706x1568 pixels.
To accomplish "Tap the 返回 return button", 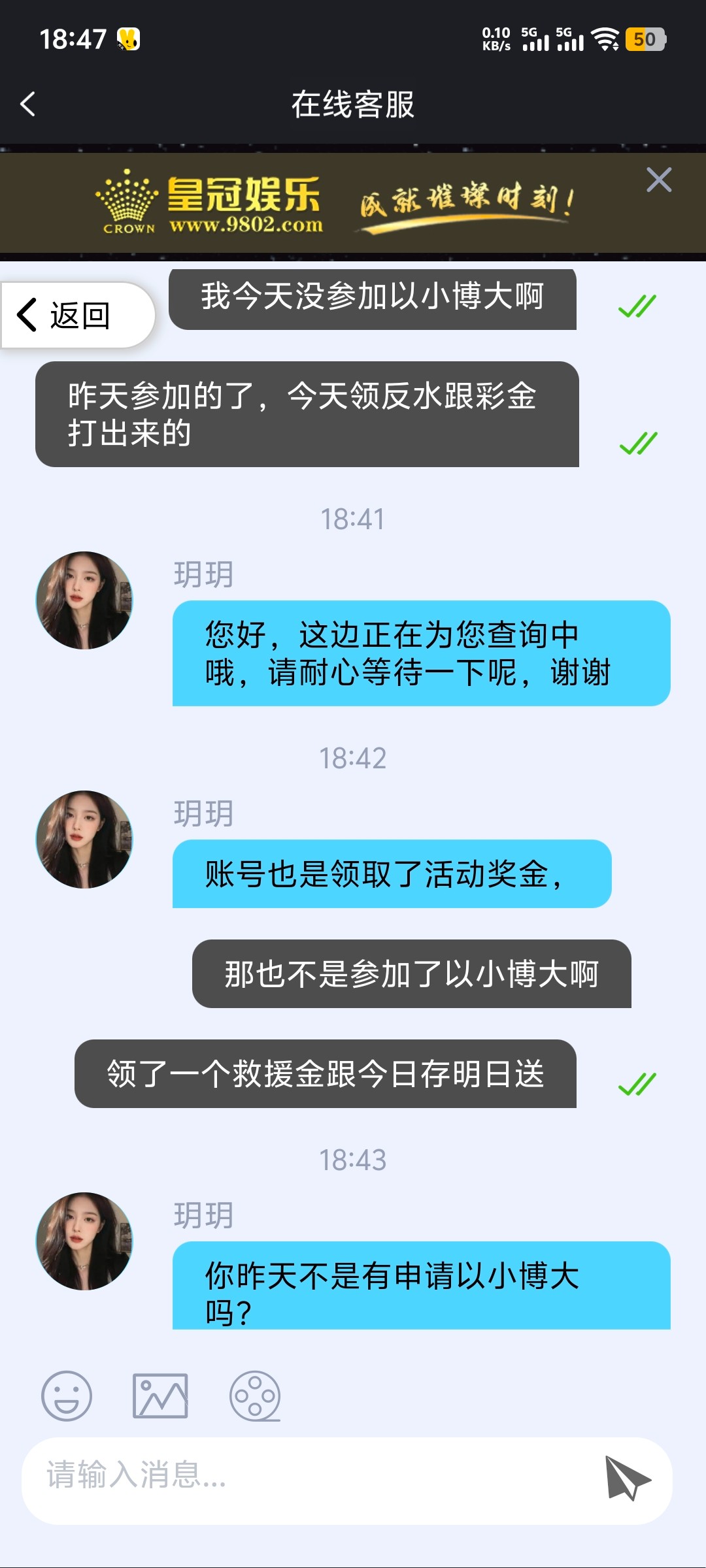I will pos(77,316).
